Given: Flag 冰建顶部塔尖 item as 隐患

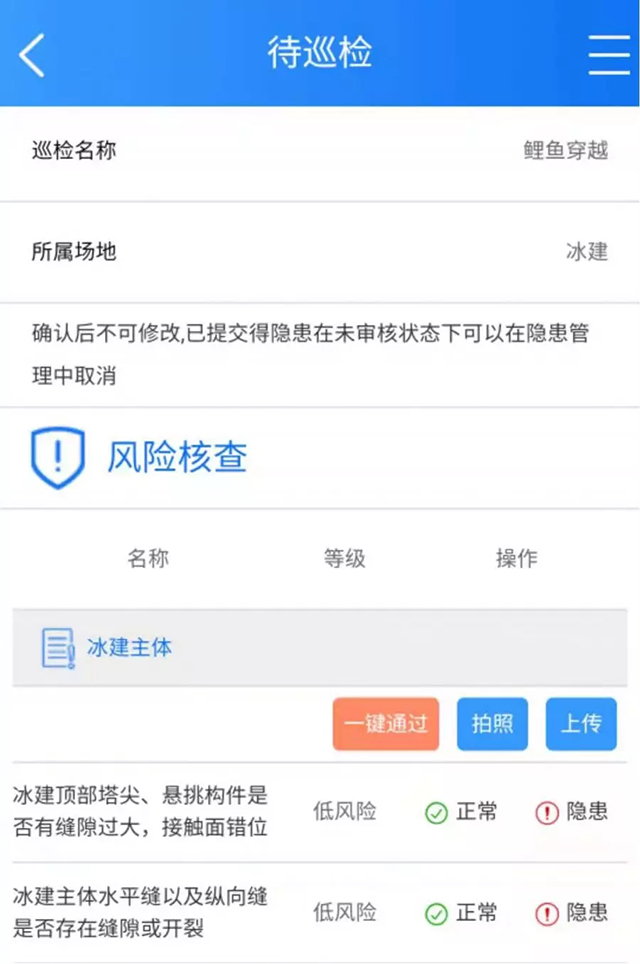Looking at the screenshot, I should coord(572,812).
